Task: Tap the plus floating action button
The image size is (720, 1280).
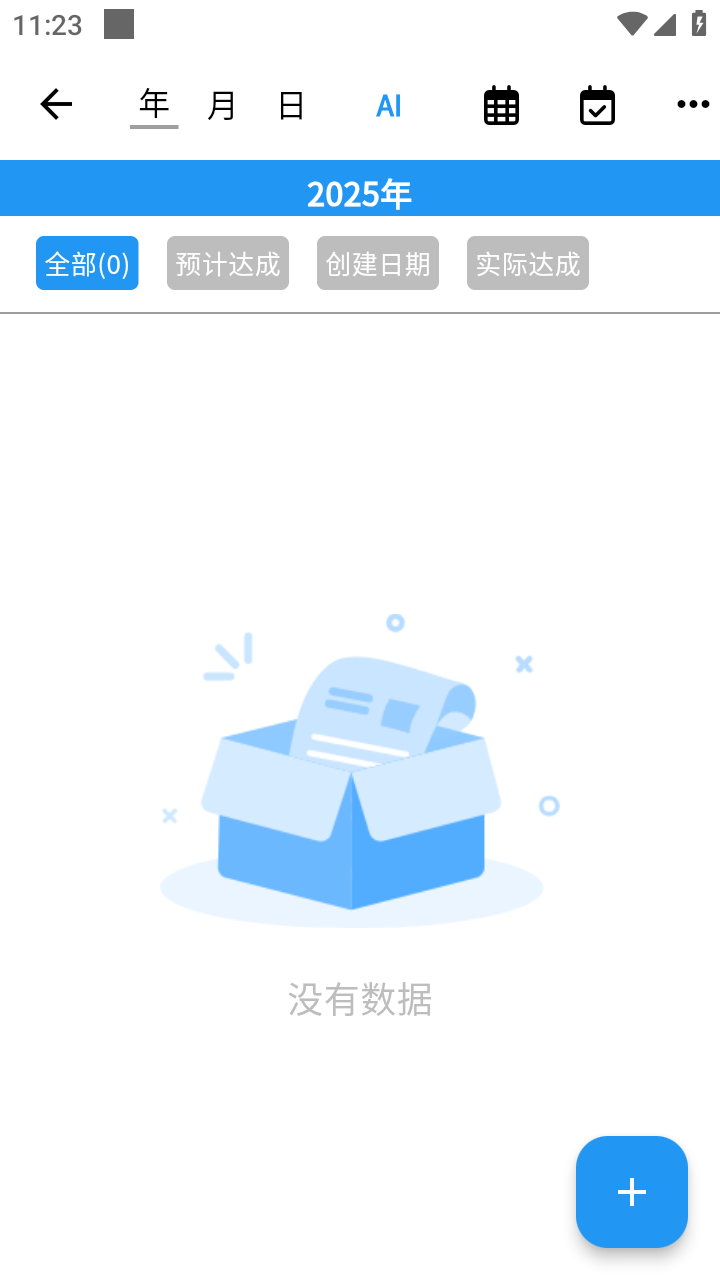Action: (631, 1191)
